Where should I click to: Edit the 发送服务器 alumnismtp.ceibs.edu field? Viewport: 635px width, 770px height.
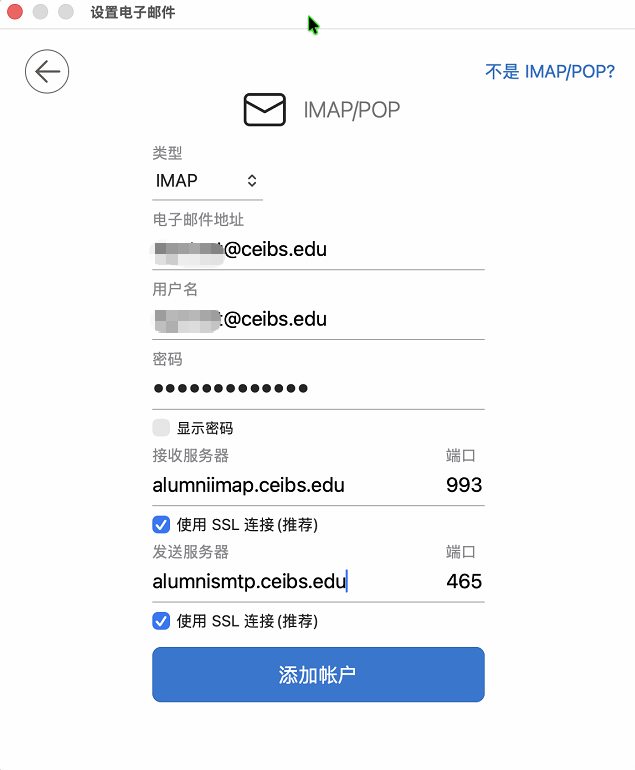(x=290, y=582)
